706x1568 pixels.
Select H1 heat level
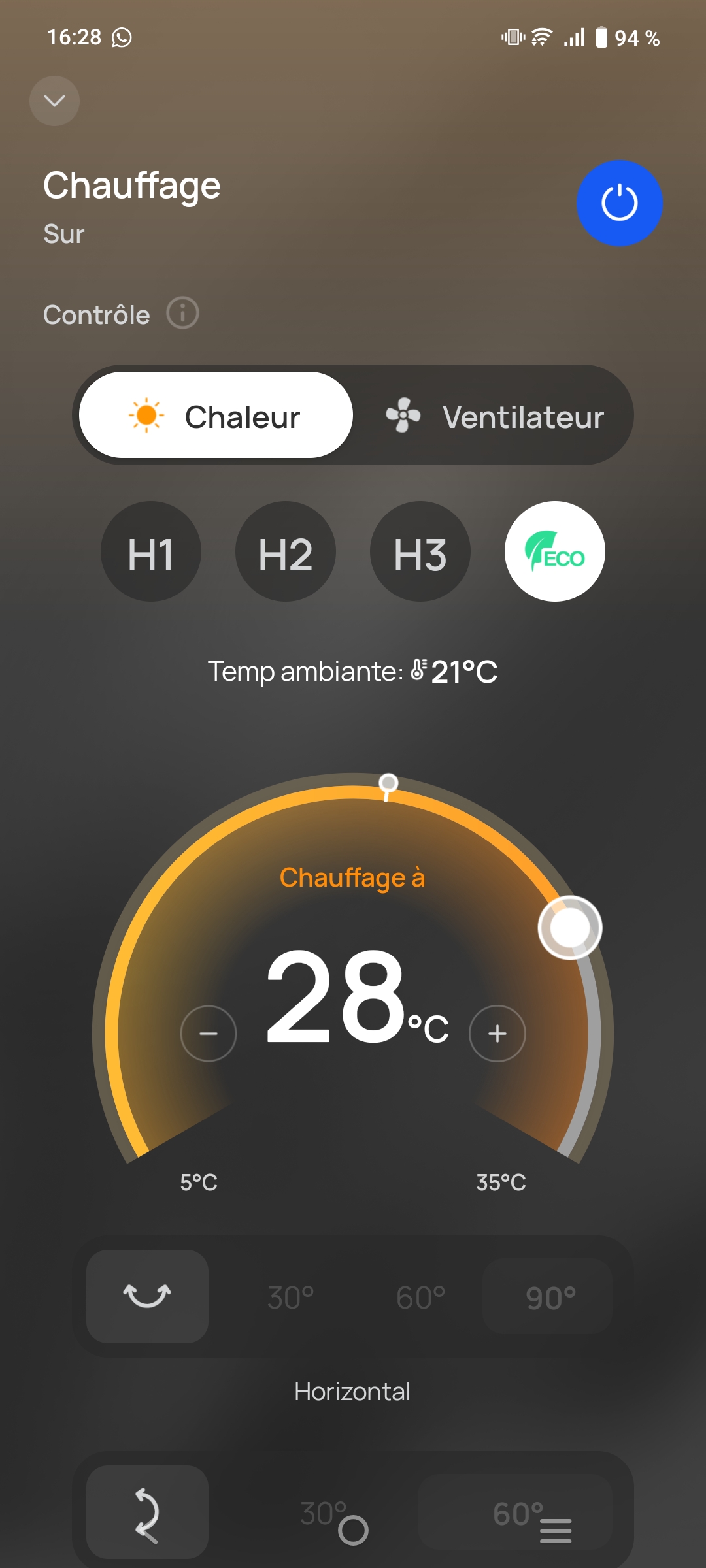151,552
